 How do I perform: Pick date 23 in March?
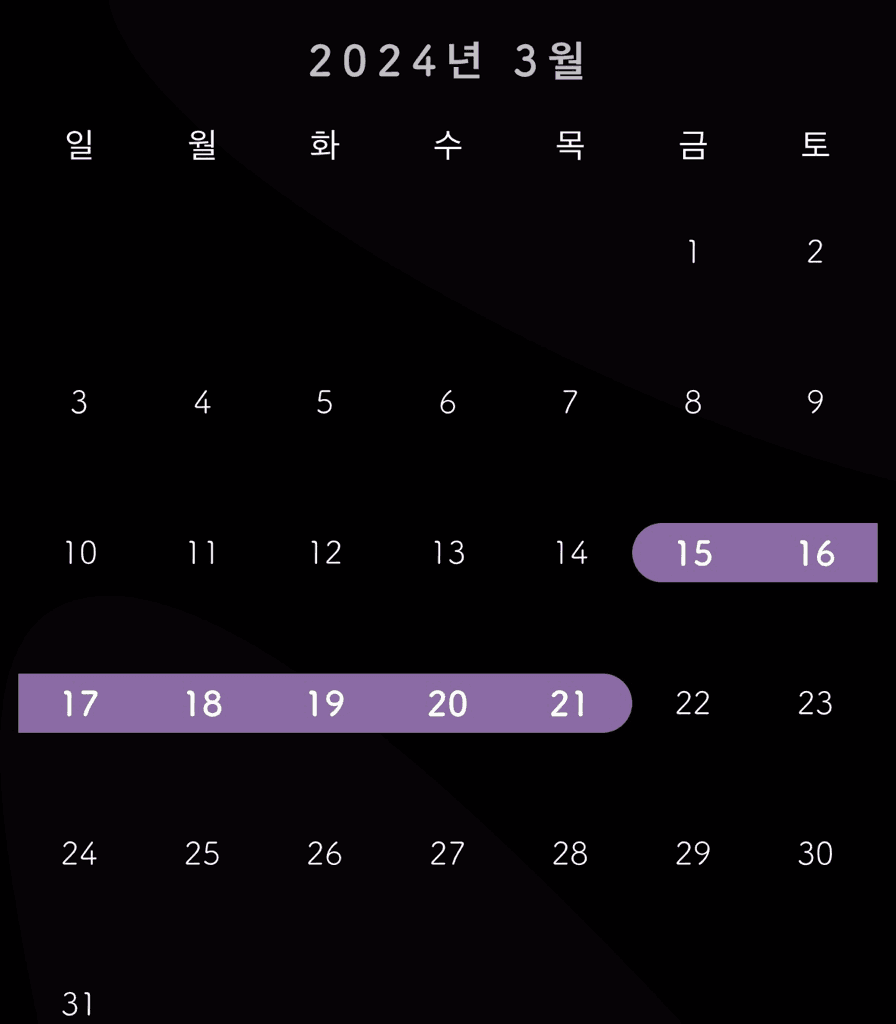[815, 704]
